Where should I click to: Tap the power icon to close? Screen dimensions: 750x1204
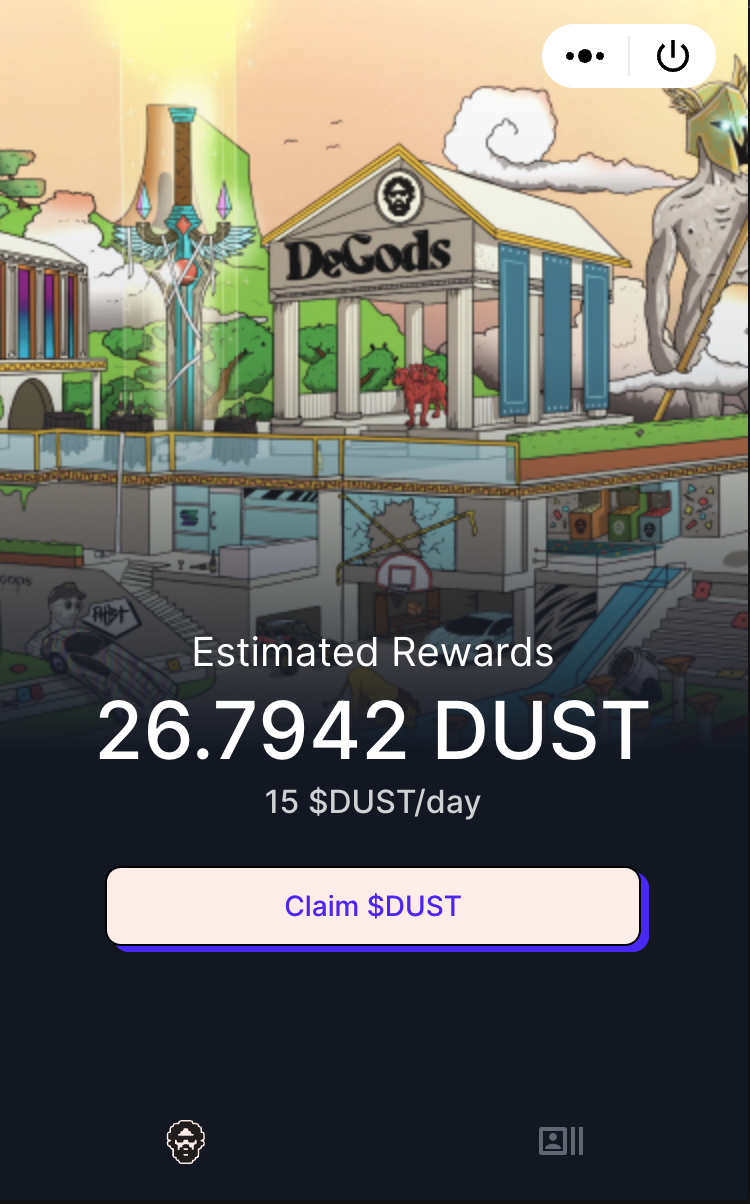(x=673, y=56)
